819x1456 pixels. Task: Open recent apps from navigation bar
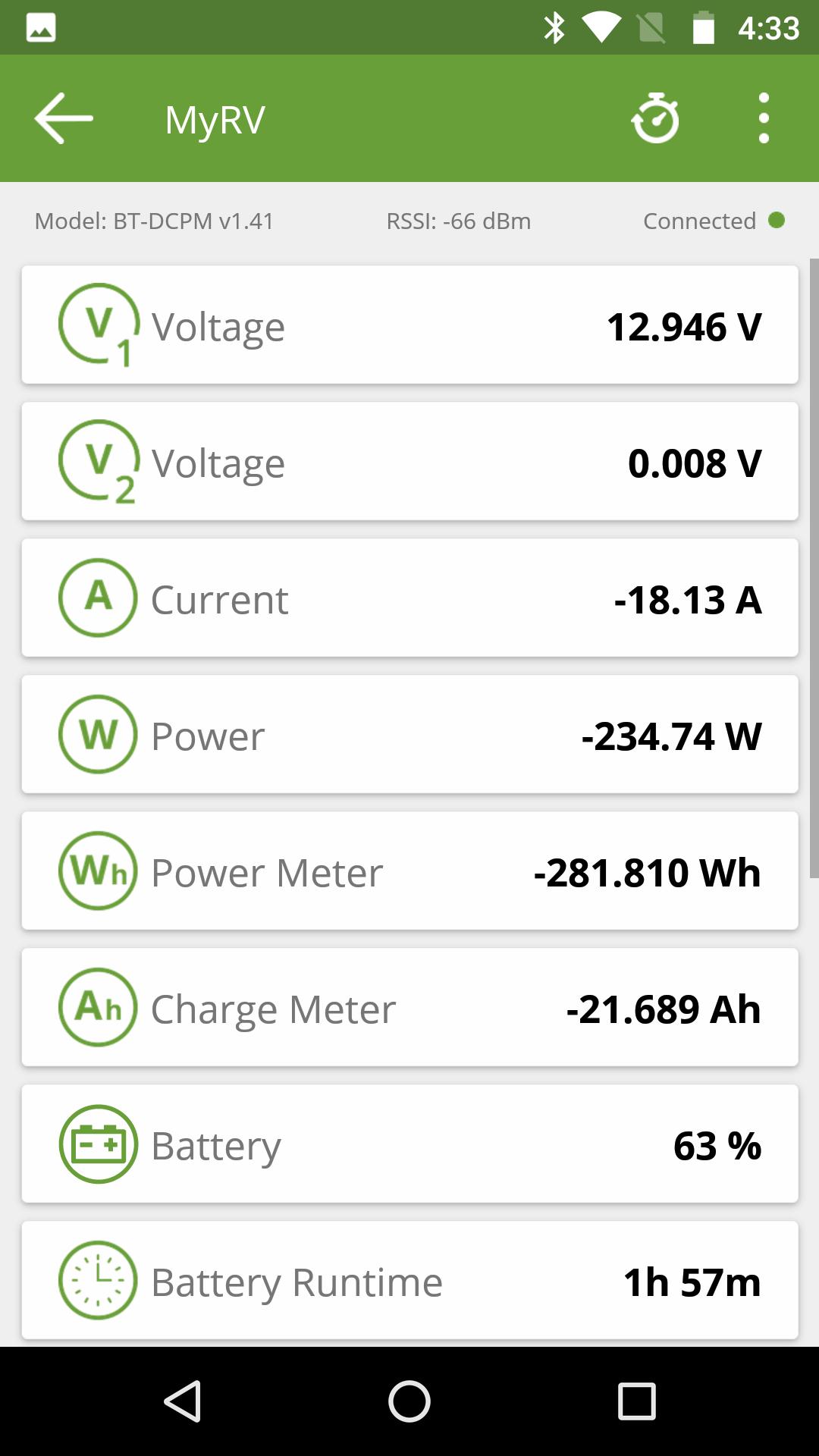point(636,1400)
